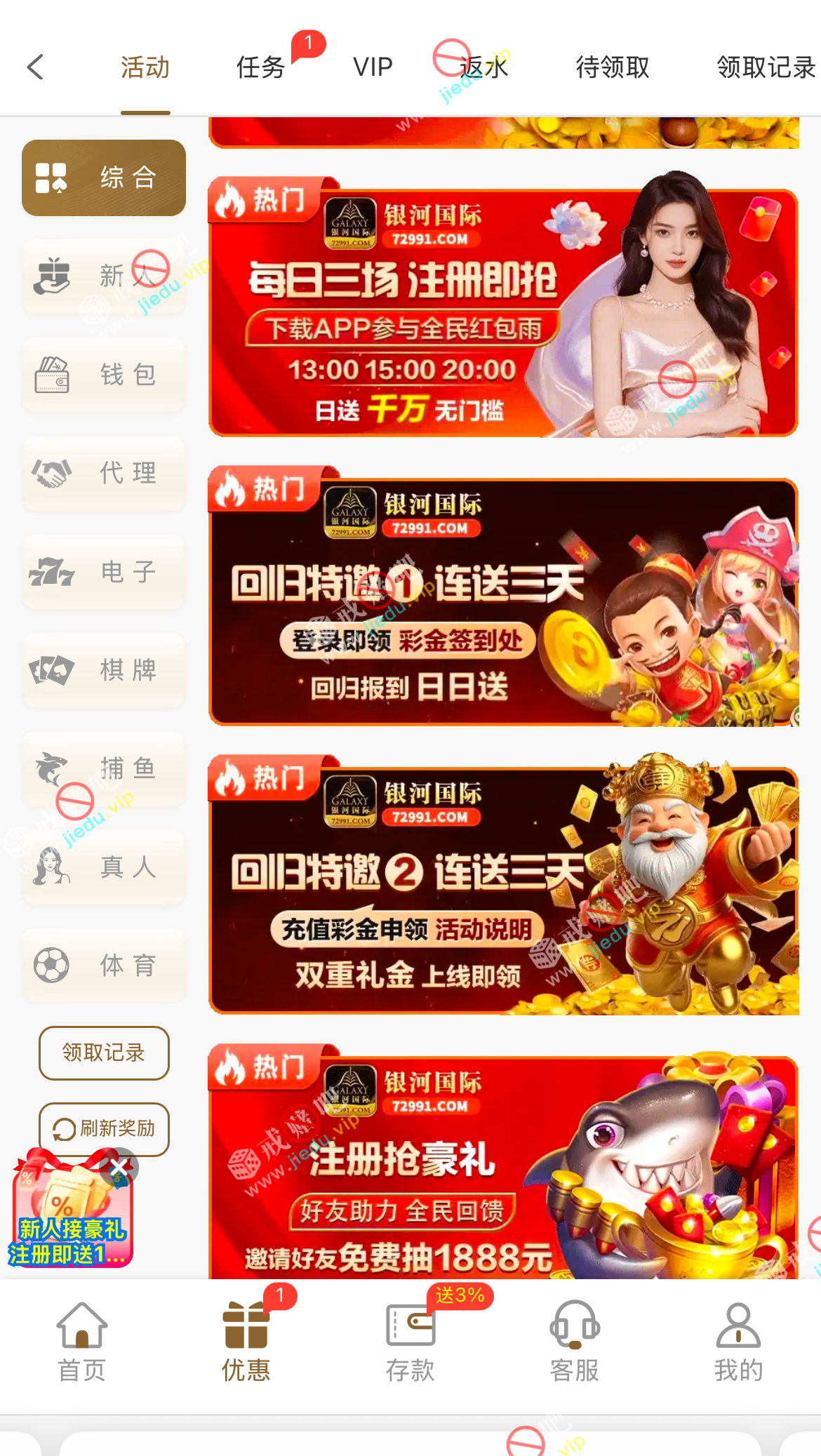This screenshot has height=1456, width=821.
Task: Contact 客服 customer service
Action: [575, 1342]
